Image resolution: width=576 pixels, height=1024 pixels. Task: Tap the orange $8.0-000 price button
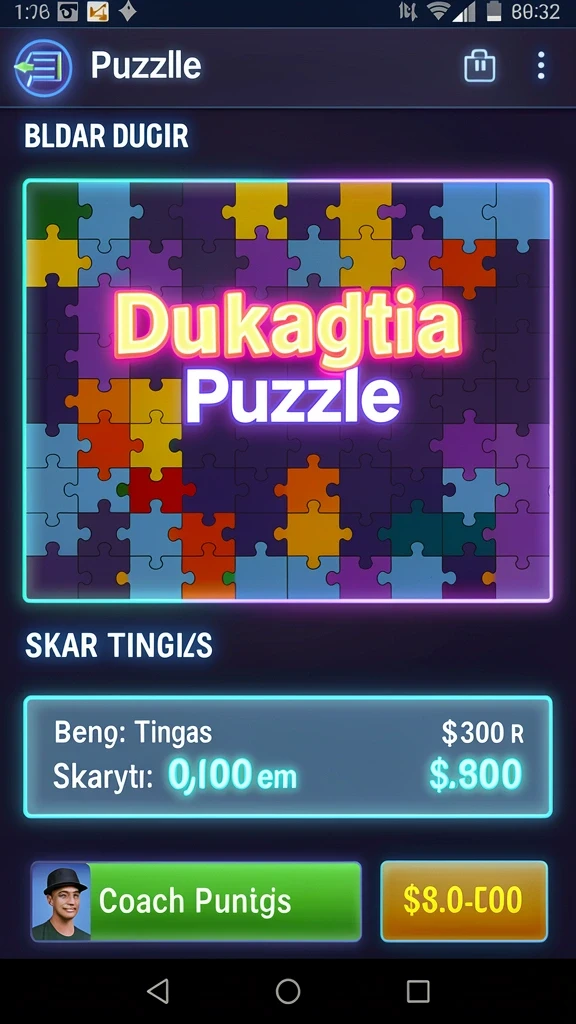click(464, 901)
